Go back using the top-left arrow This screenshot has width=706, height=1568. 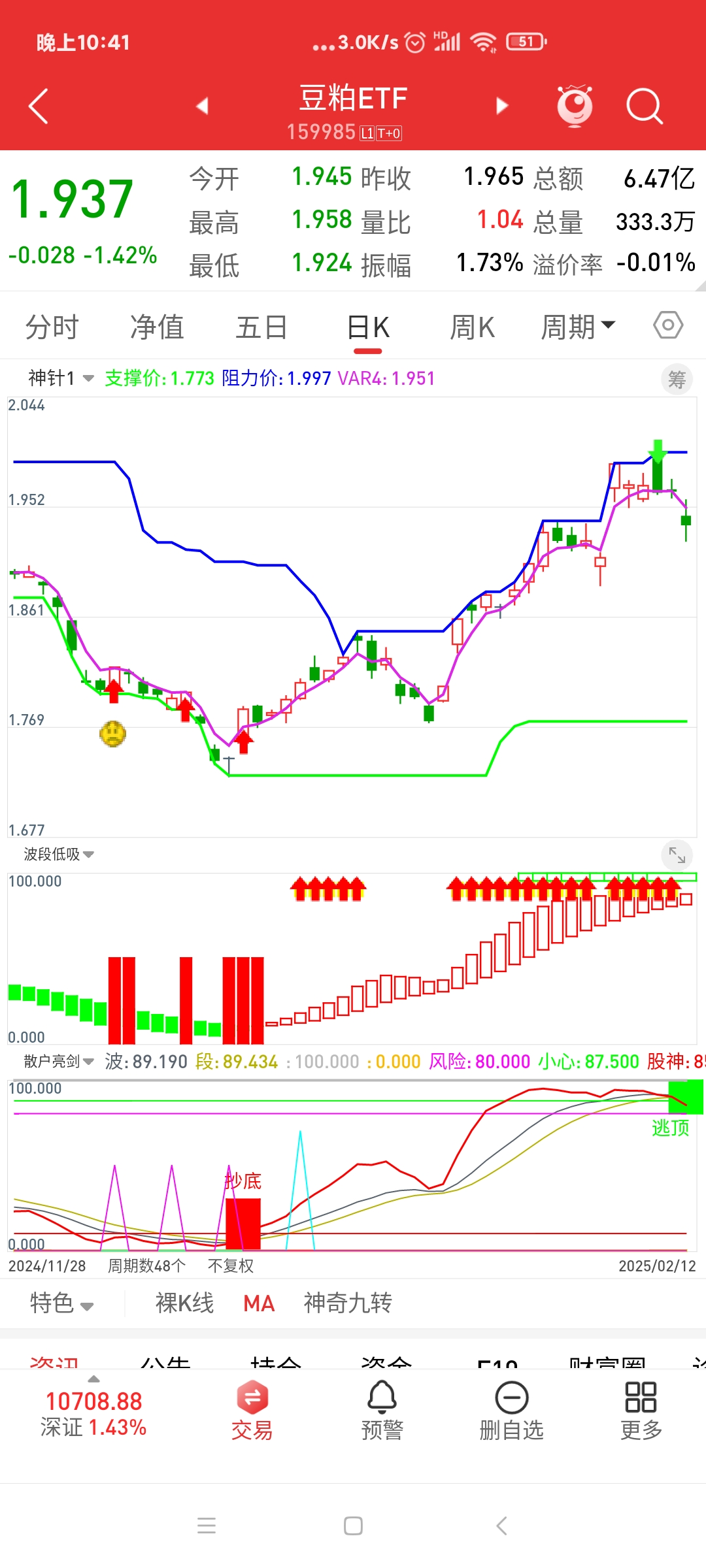[x=39, y=105]
